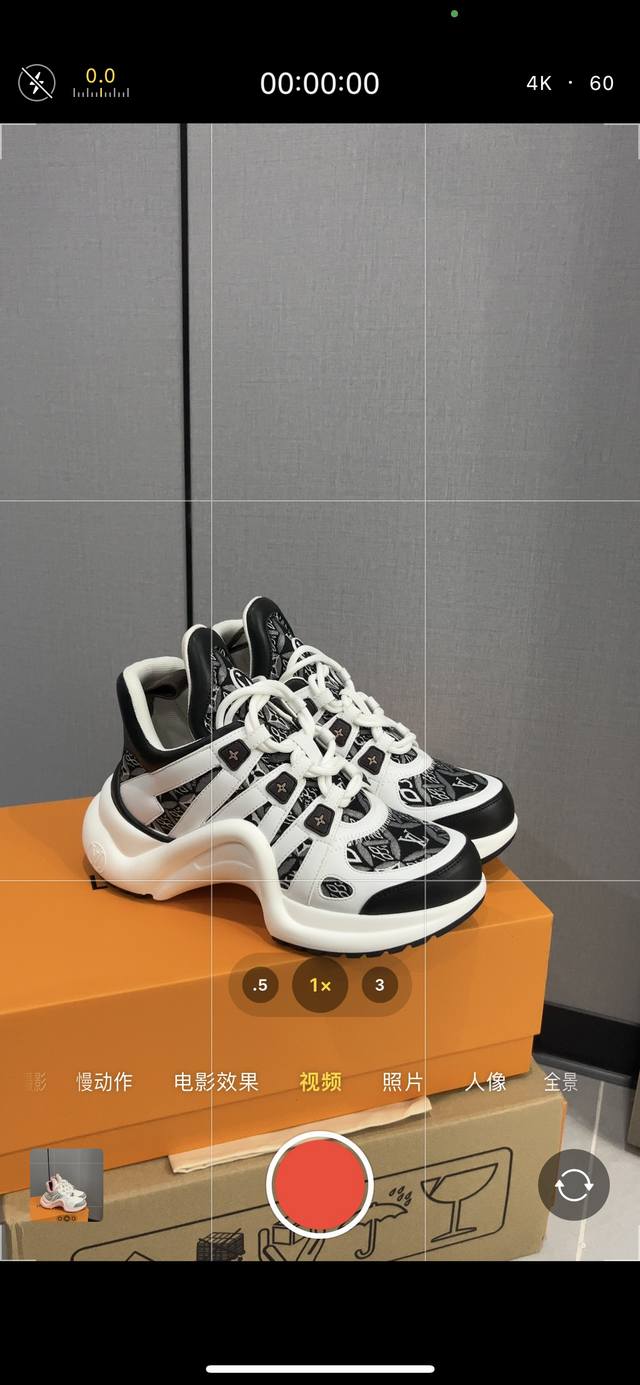Select the 视频 mode
This screenshot has height=1385, width=640.
pyautogui.click(x=320, y=1082)
